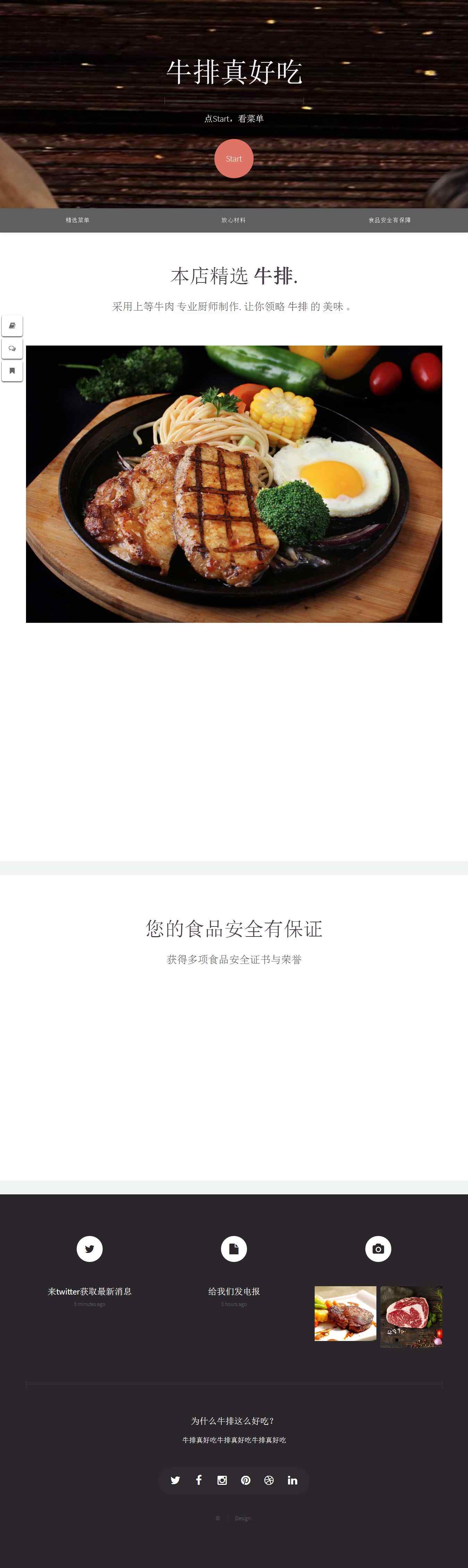Tap the bookmark side icon
This screenshot has height=1568, width=468.
point(12,371)
